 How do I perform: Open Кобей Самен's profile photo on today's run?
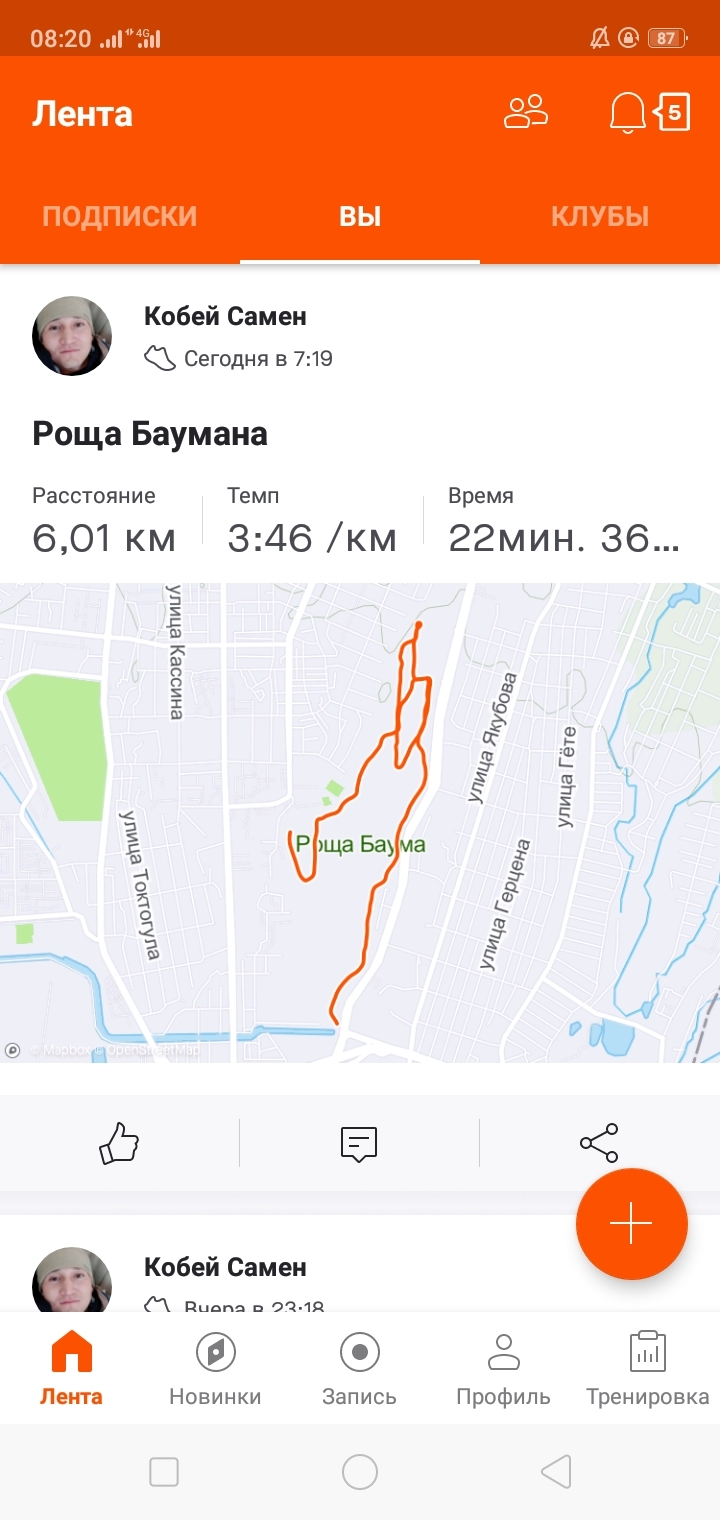tap(72, 336)
